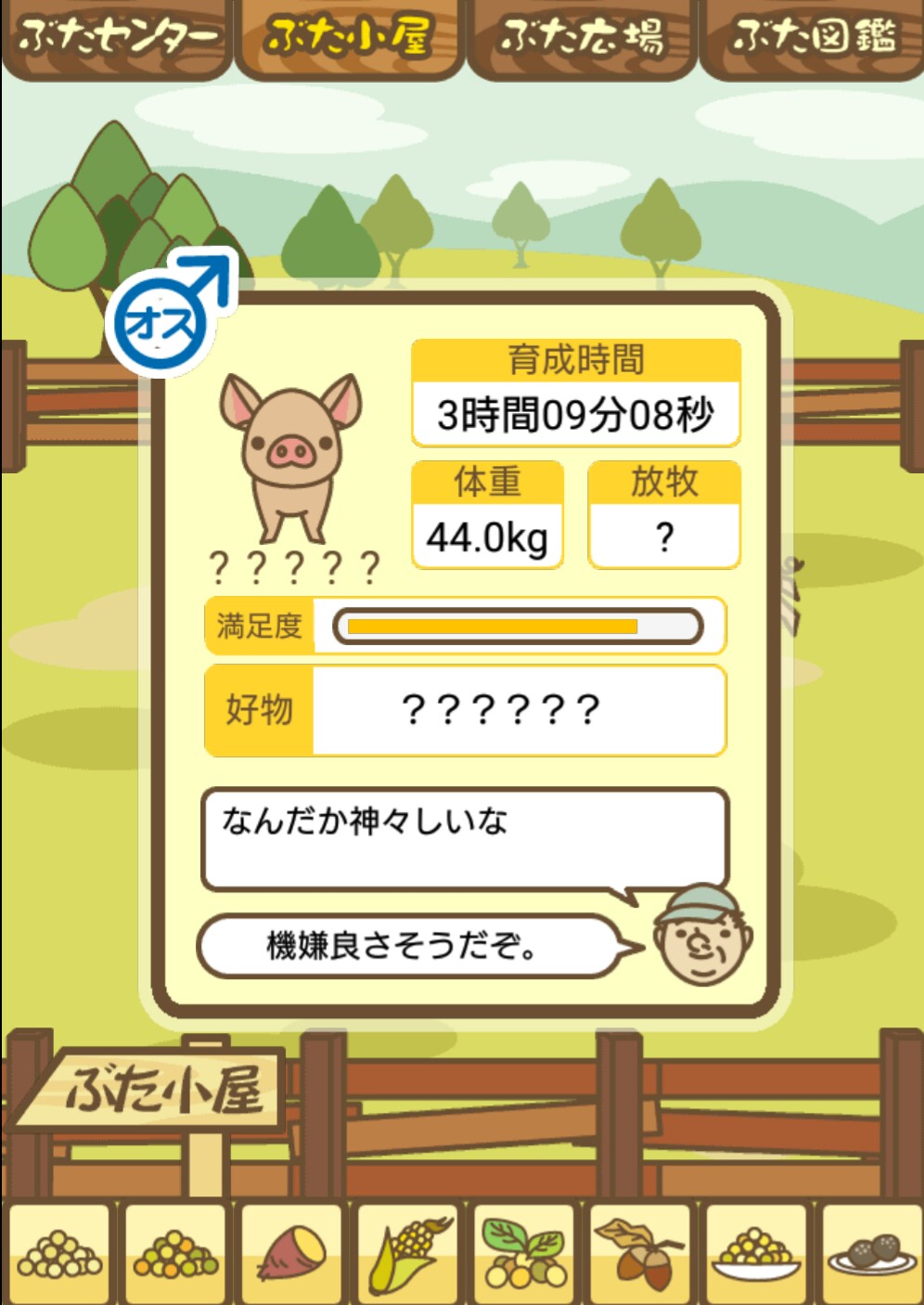Choose the leafy berries feed

pyautogui.click(x=523, y=1254)
